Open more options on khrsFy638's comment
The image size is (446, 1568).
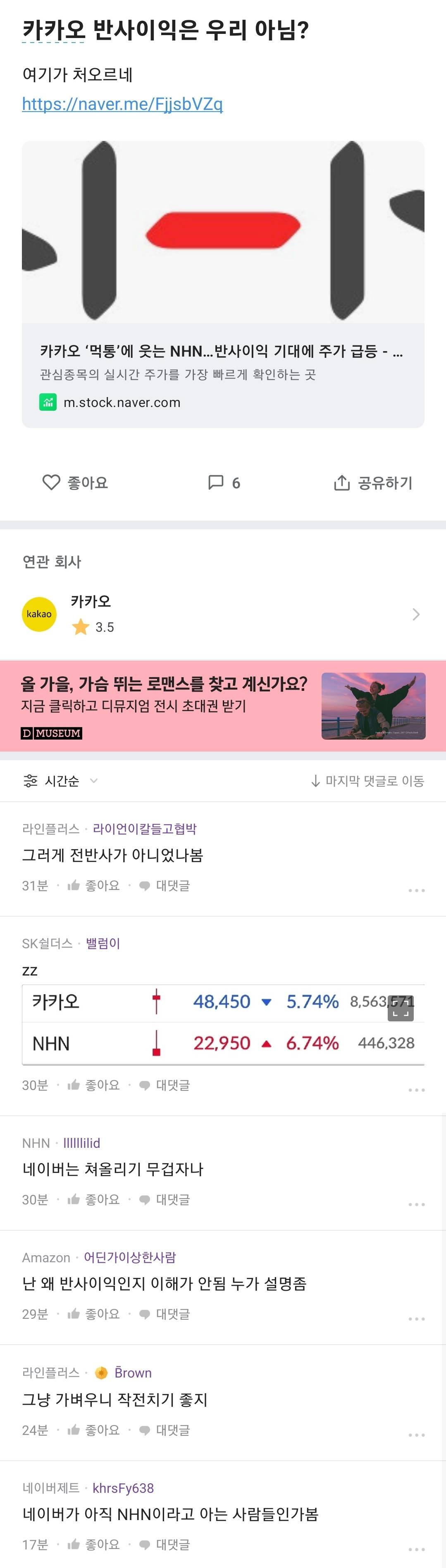(416, 1549)
